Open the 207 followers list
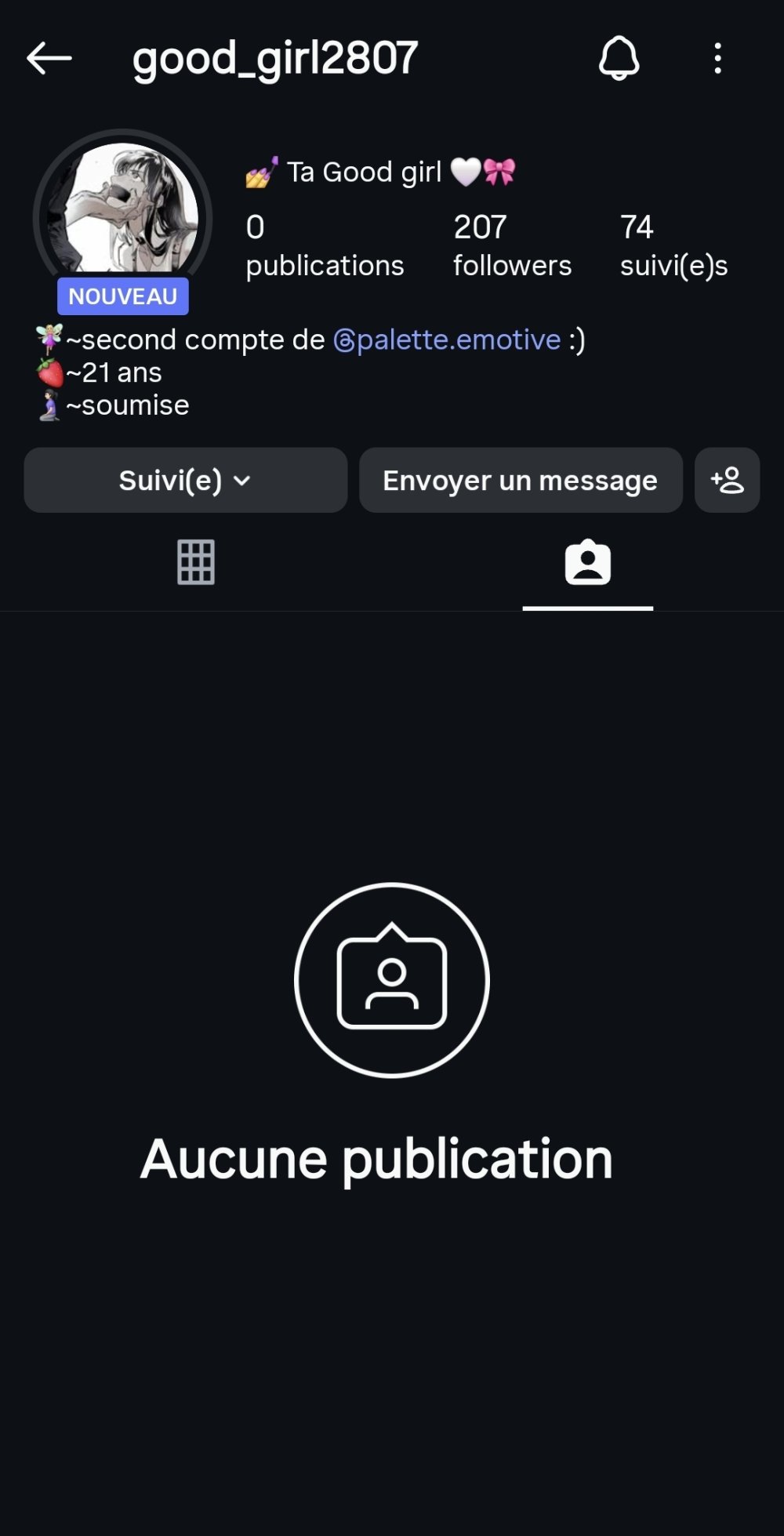This screenshot has width=784, height=1536. tap(512, 245)
